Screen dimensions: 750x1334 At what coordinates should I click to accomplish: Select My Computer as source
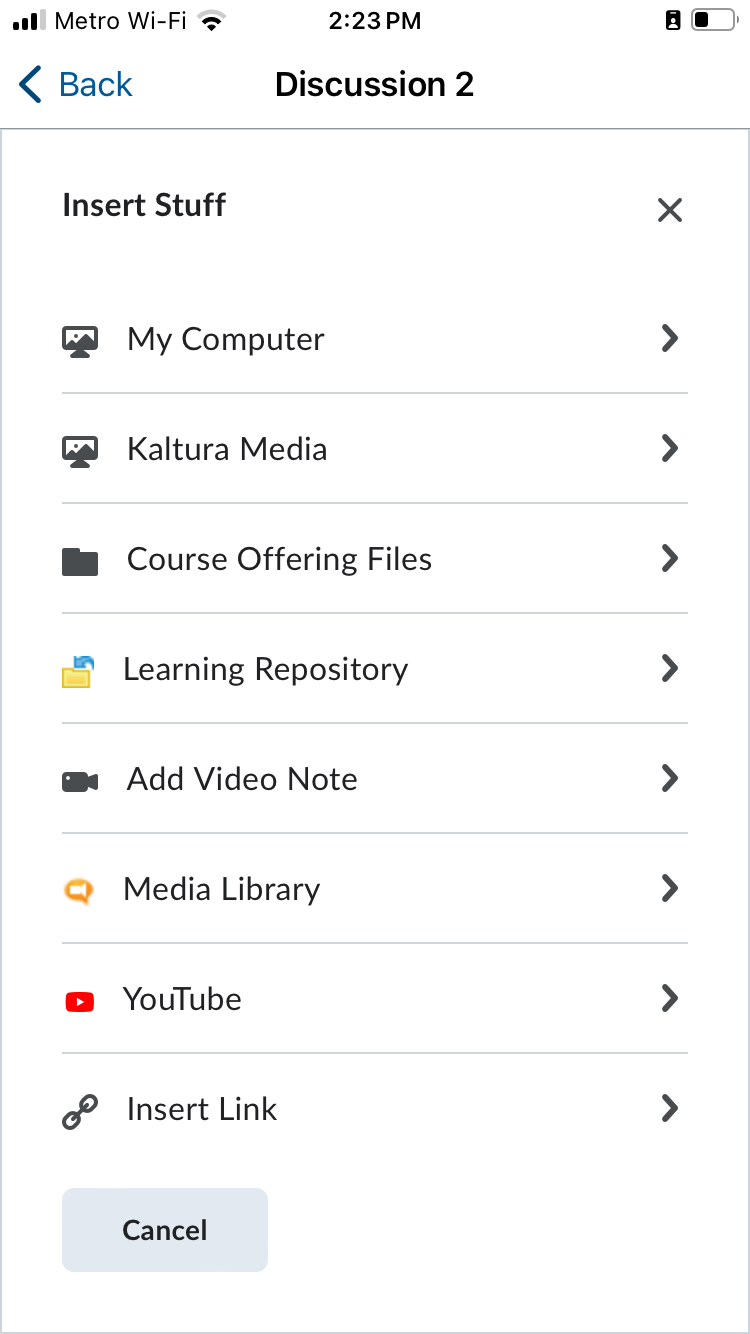[x=374, y=339]
